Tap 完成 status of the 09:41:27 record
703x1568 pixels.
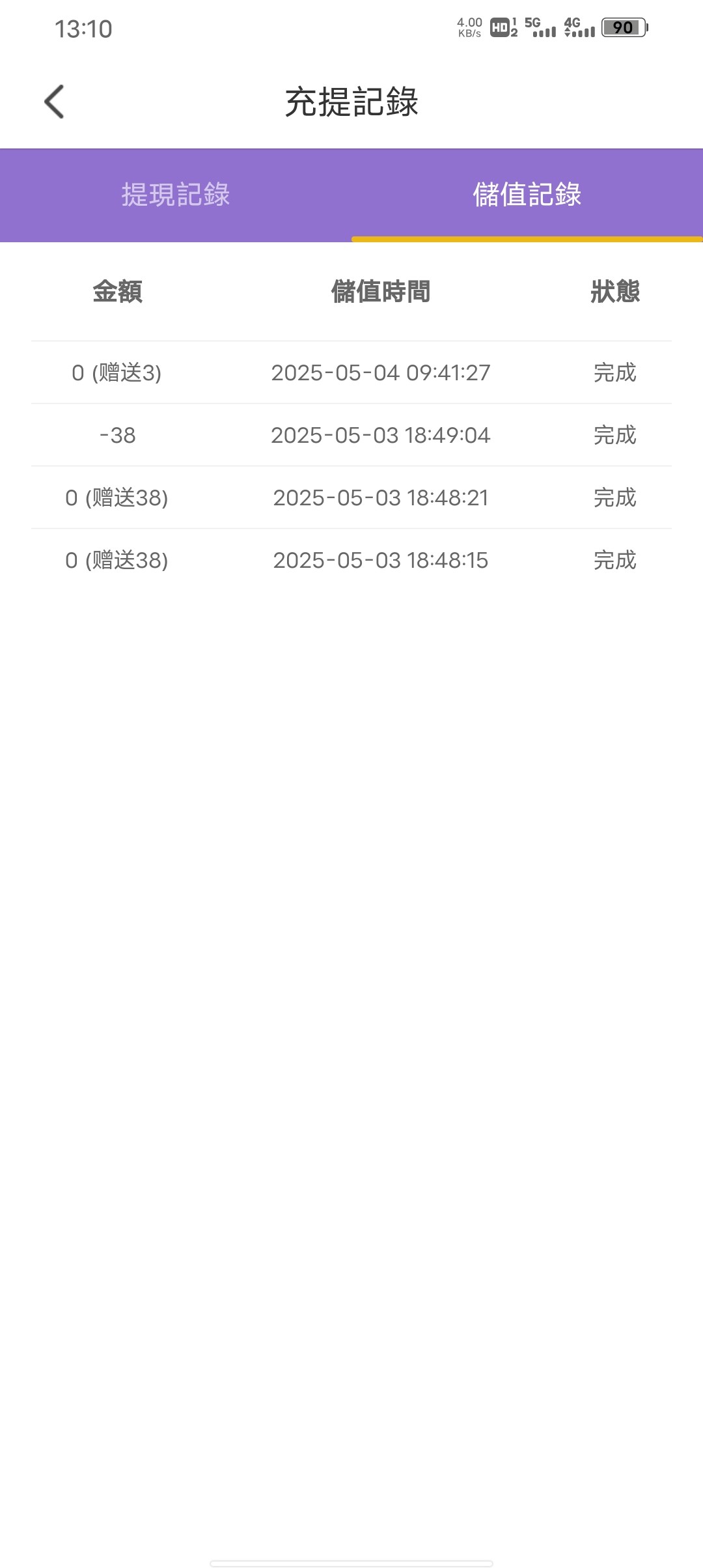tap(614, 372)
